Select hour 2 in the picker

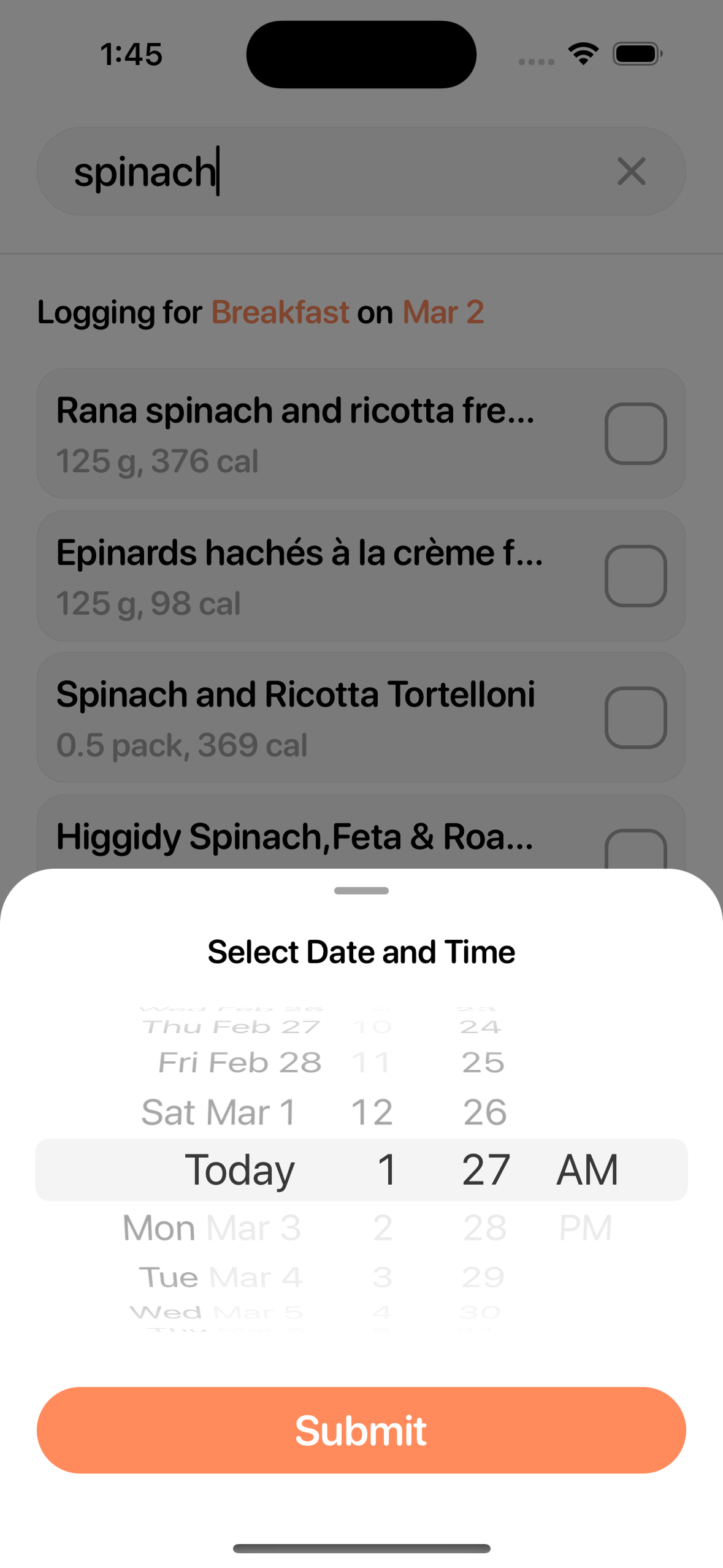click(383, 1228)
